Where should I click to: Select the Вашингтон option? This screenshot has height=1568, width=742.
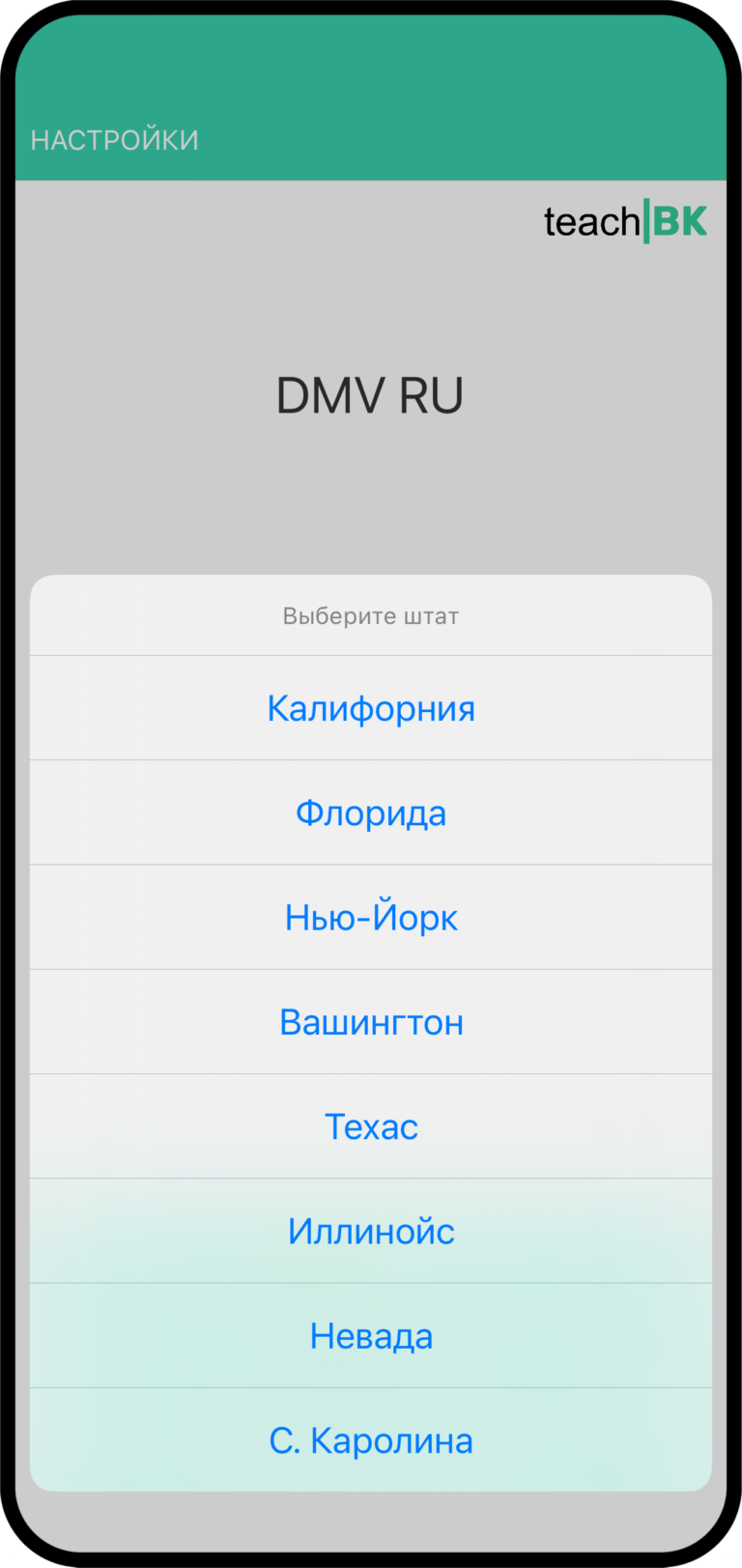371,1021
